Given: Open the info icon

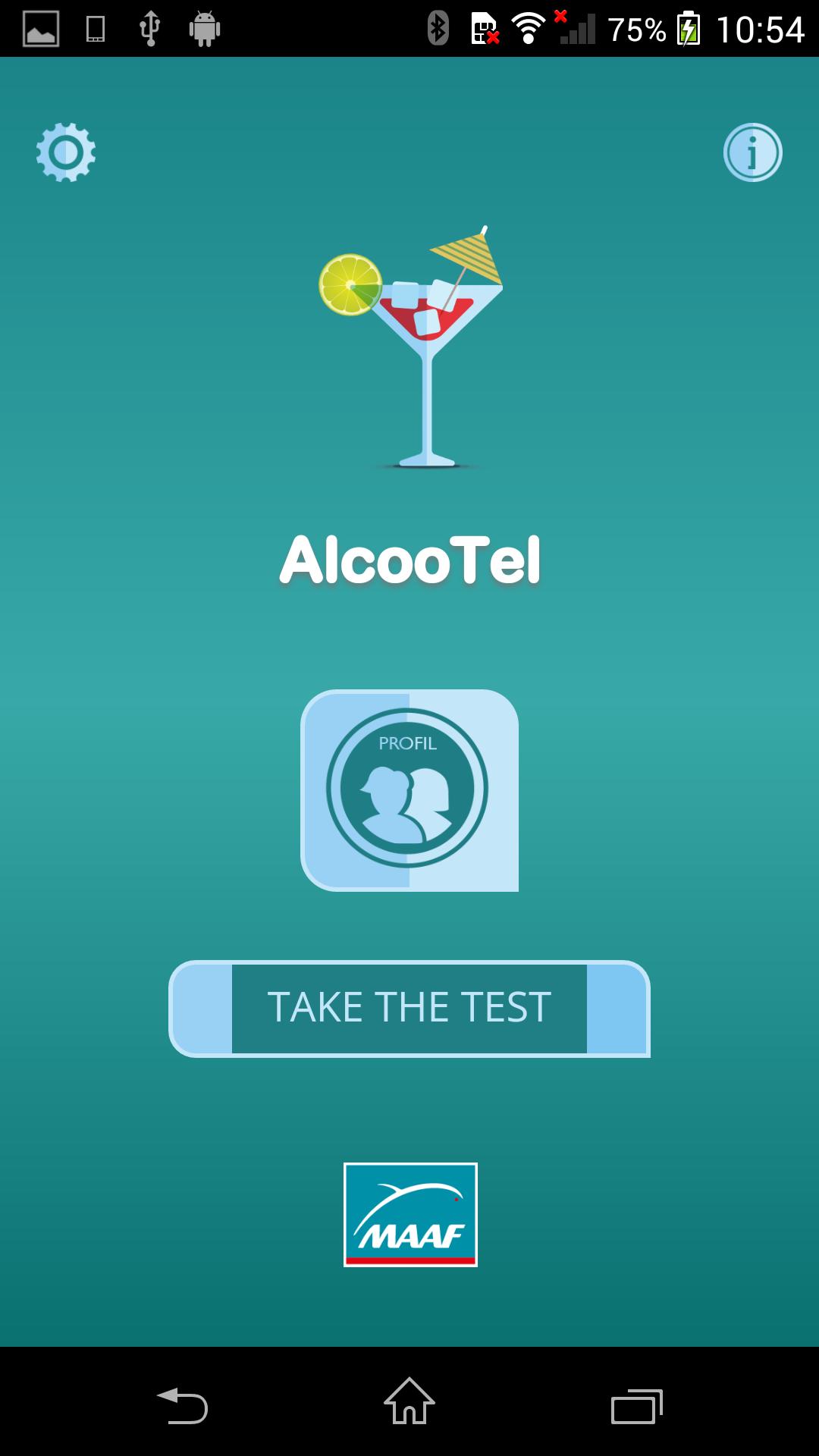Looking at the screenshot, I should 752,152.
